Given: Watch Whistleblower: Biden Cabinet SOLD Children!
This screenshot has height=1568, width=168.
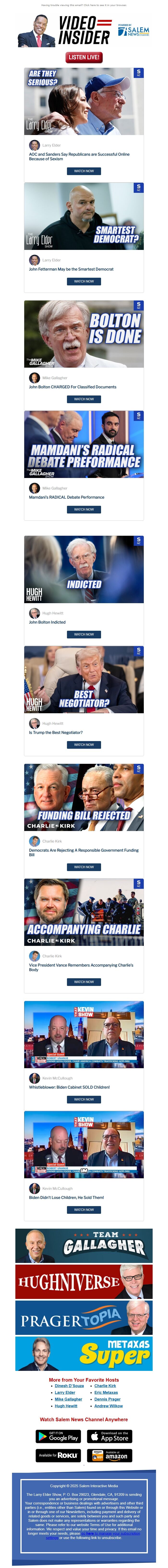Looking at the screenshot, I should coord(84,1099).
